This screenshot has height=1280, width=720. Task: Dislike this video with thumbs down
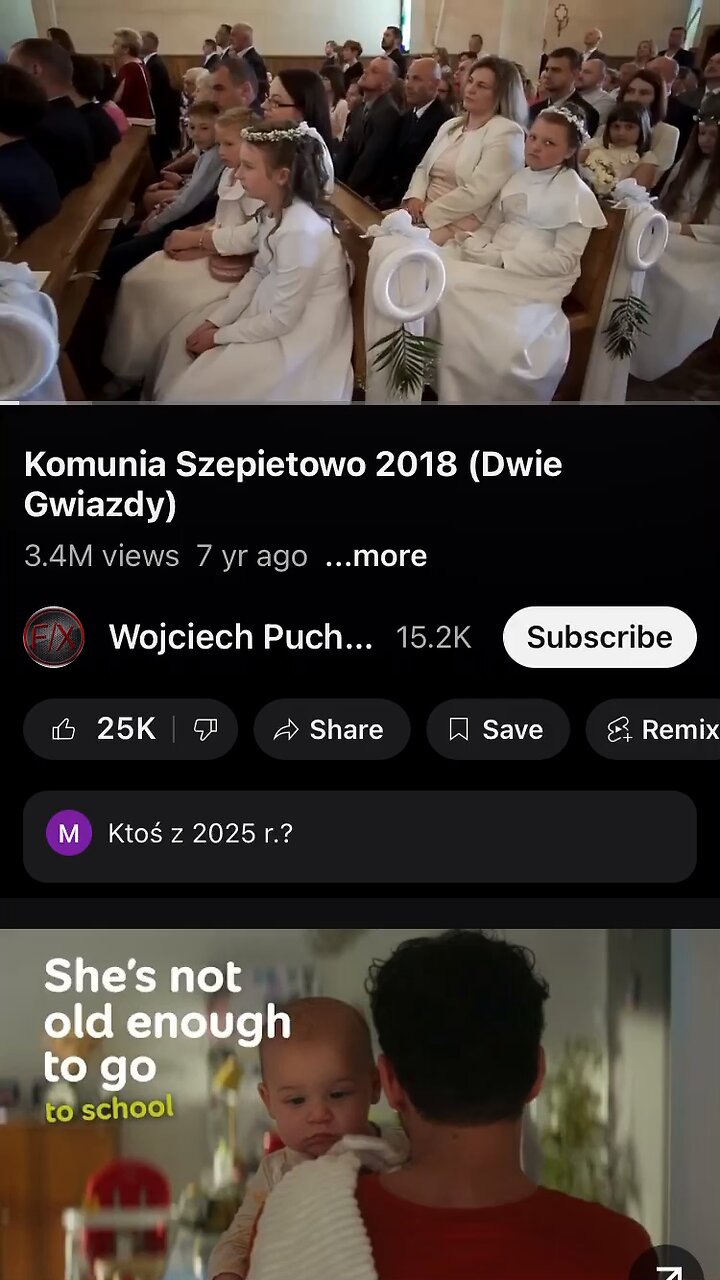click(x=206, y=730)
